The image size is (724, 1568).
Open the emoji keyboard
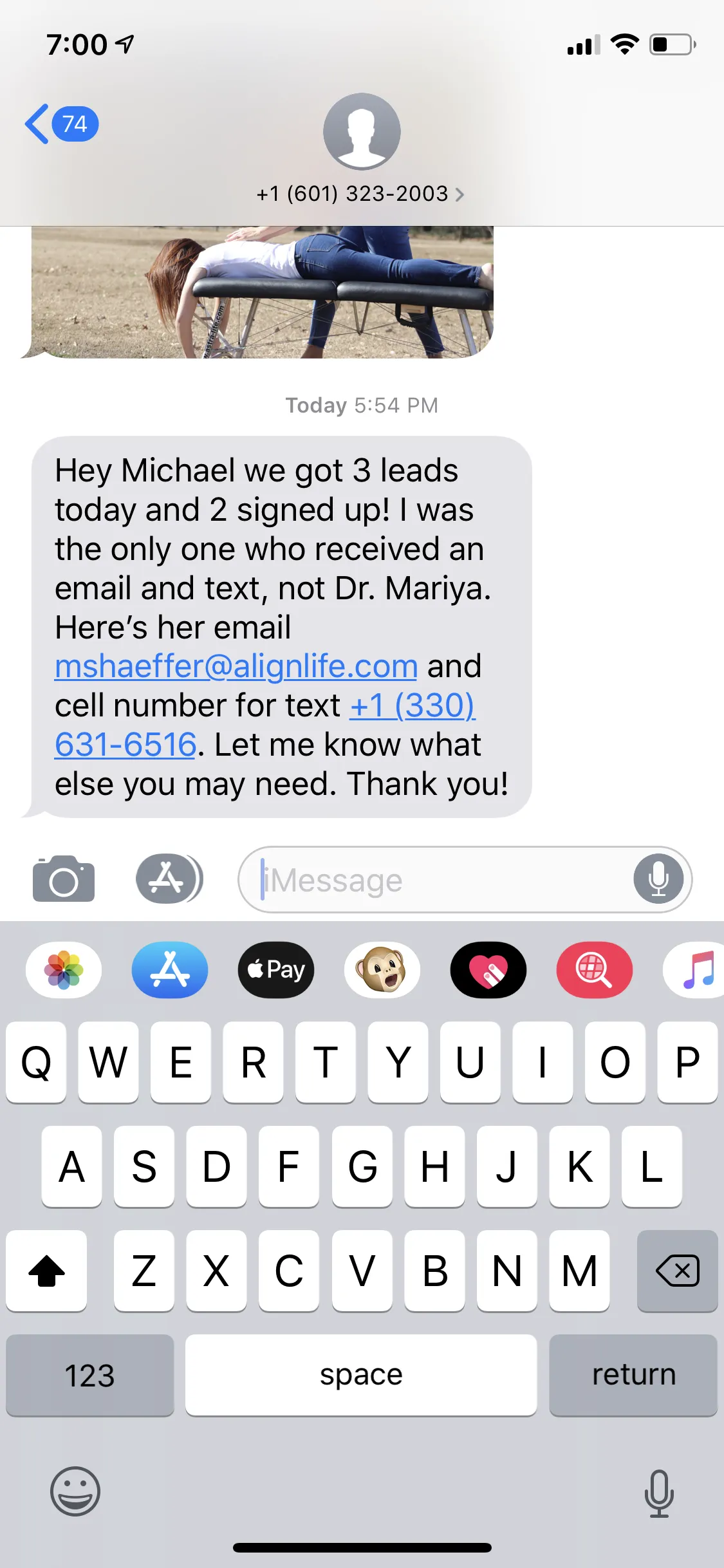(75, 1491)
